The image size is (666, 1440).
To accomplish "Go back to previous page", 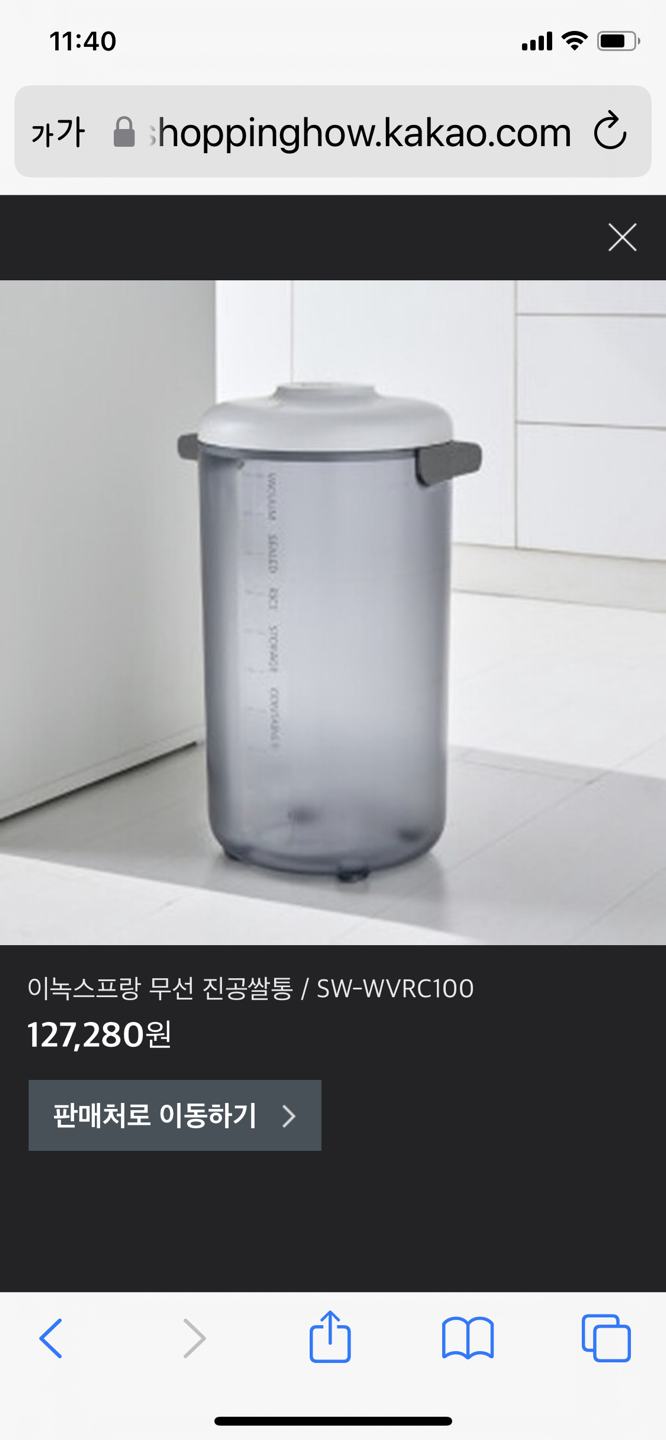I will (51, 1337).
